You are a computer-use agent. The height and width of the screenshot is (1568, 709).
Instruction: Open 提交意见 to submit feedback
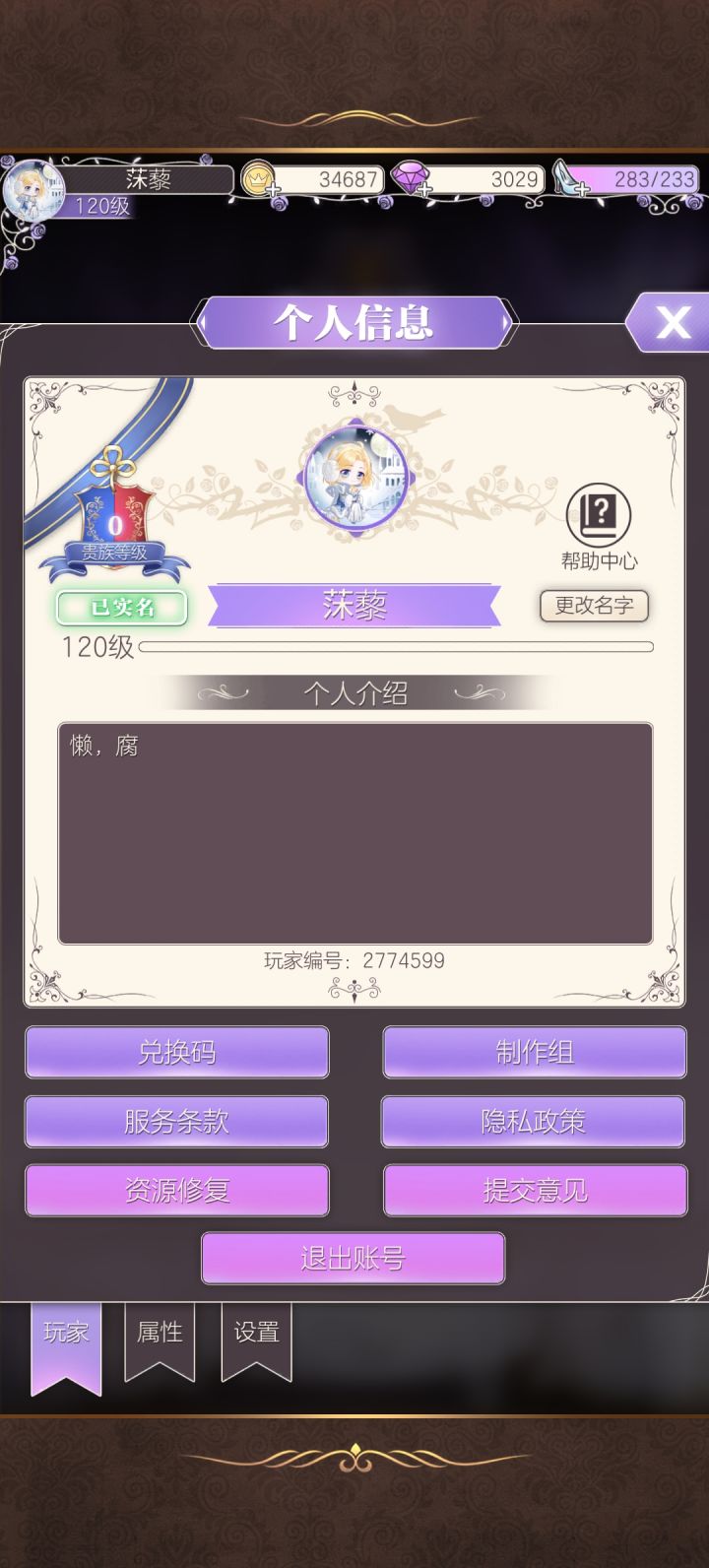tap(533, 1190)
